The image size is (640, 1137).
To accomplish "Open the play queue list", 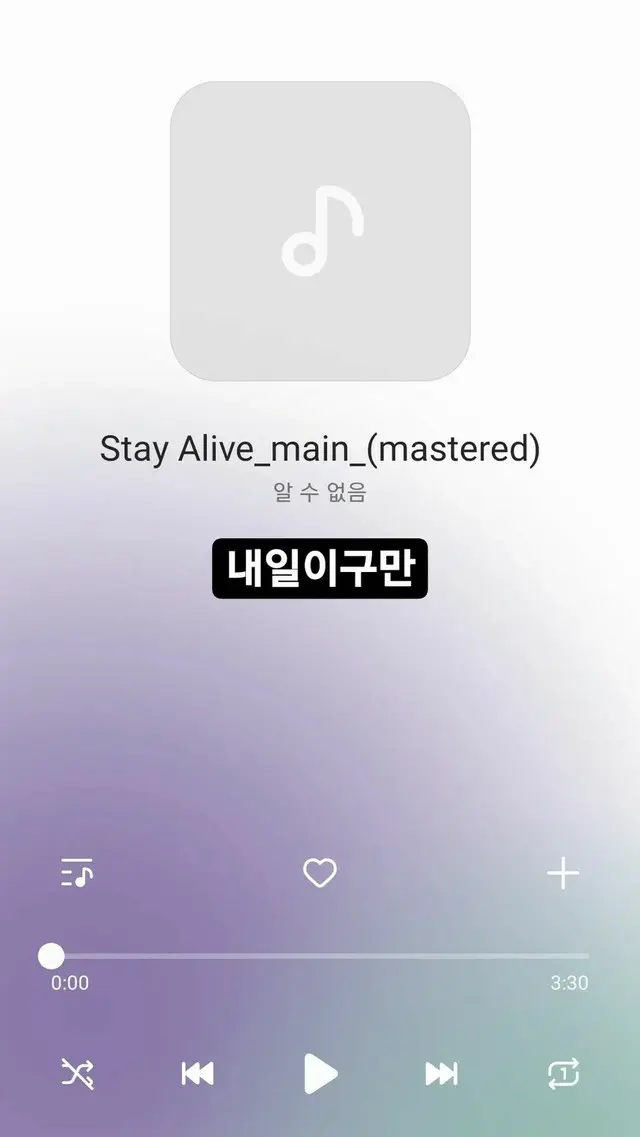I will point(77,873).
